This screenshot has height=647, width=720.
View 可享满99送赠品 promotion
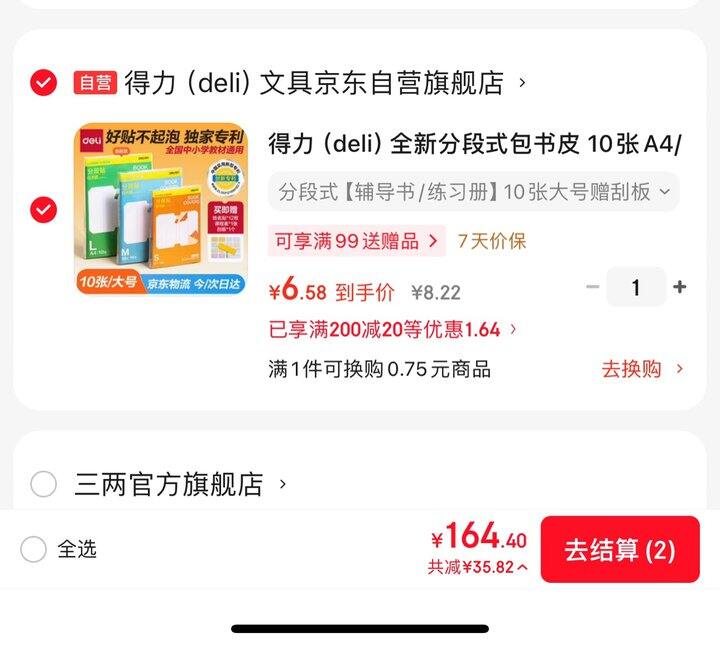click(x=356, y=241)
